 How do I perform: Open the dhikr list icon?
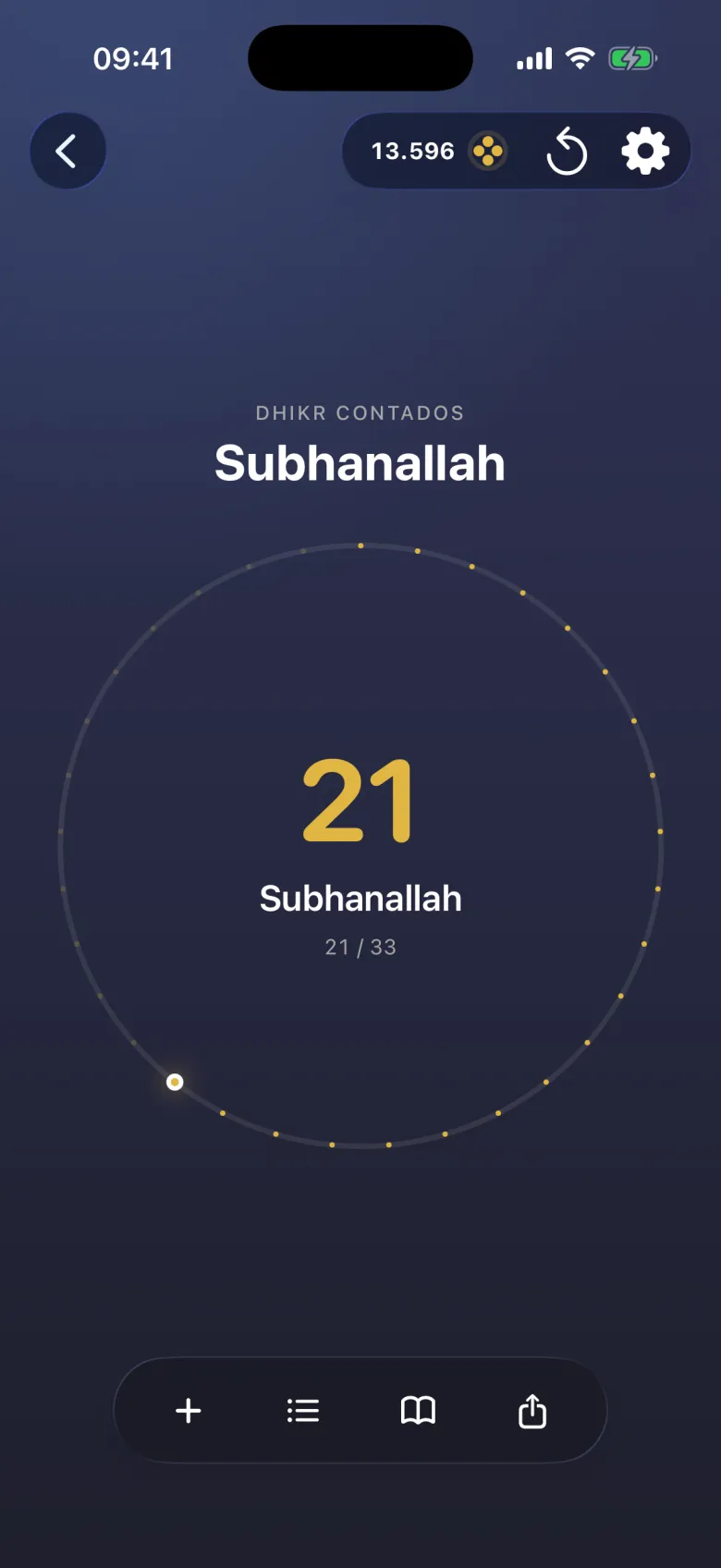[303, 1411]
